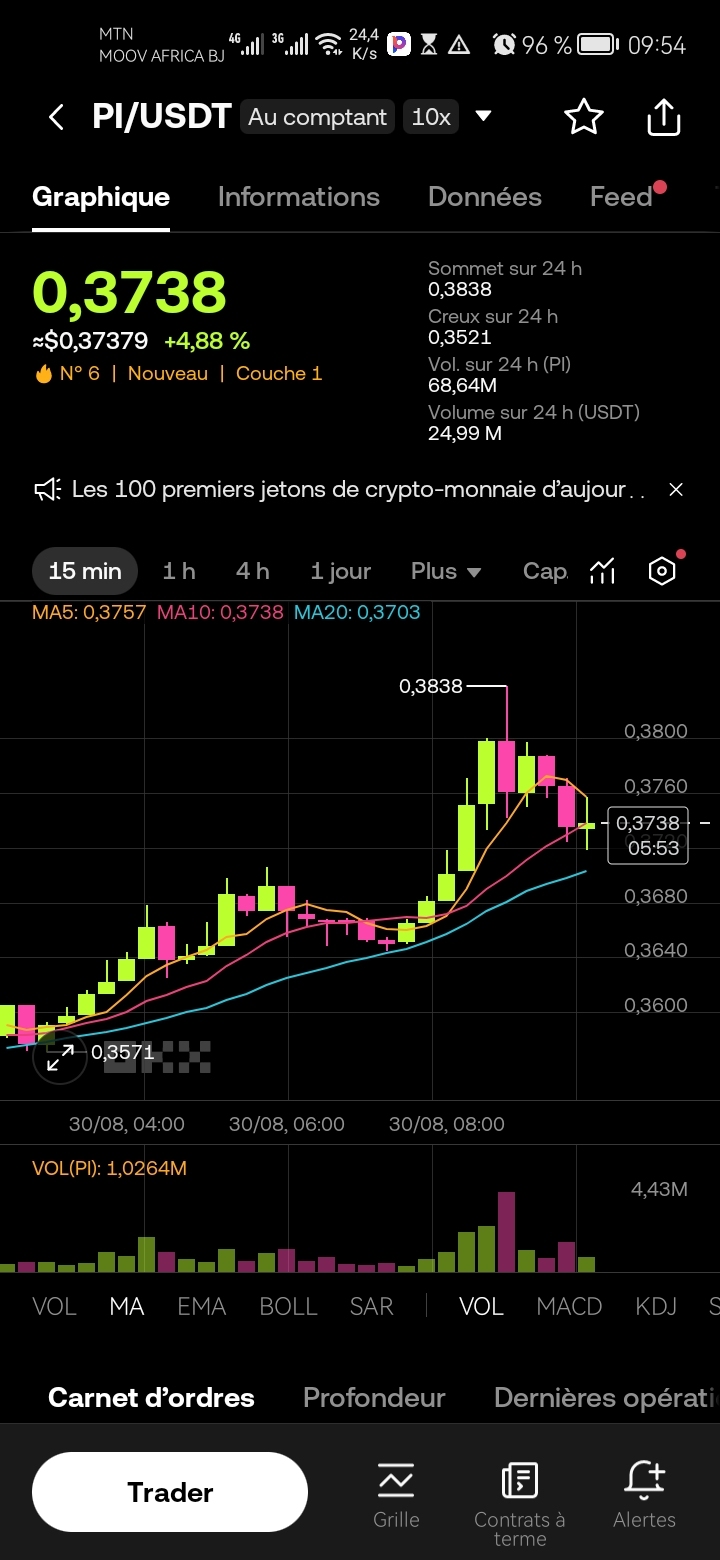Open the Feed tab

click(x=621, y=197)
